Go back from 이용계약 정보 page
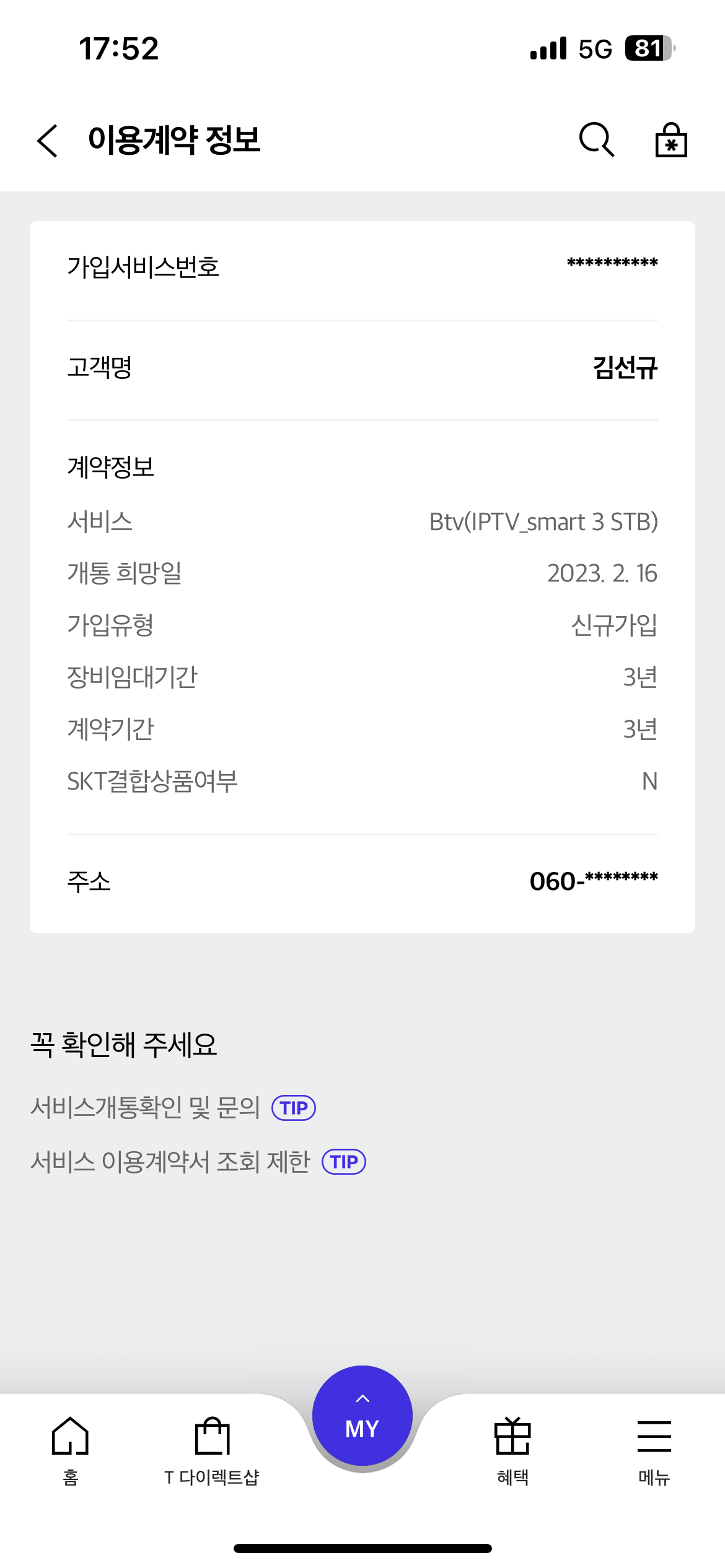 click(47, 141)
